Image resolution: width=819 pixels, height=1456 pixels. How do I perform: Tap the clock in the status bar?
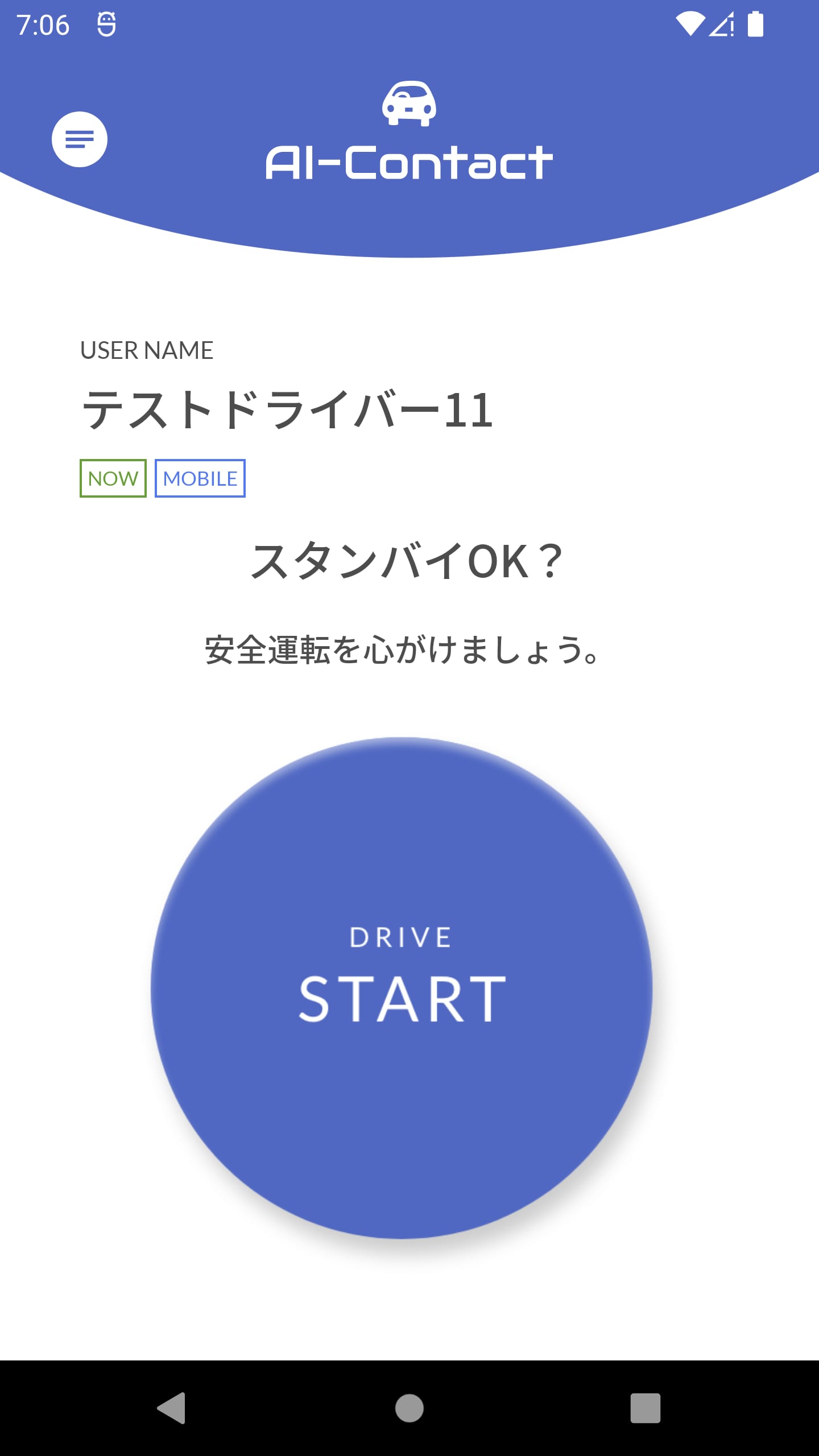point(44,24)
